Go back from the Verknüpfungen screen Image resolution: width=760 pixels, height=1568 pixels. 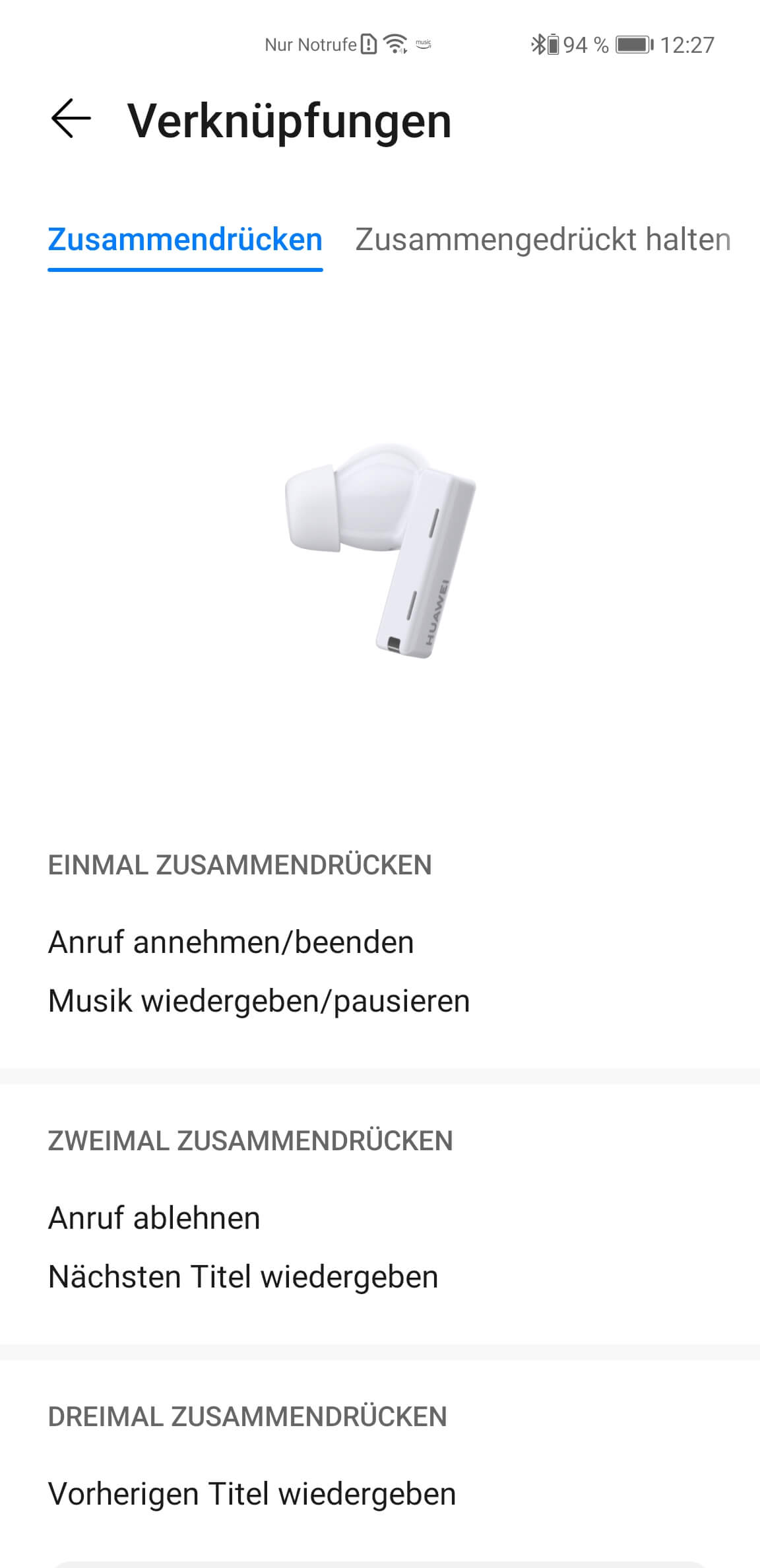tap(71, 119)
